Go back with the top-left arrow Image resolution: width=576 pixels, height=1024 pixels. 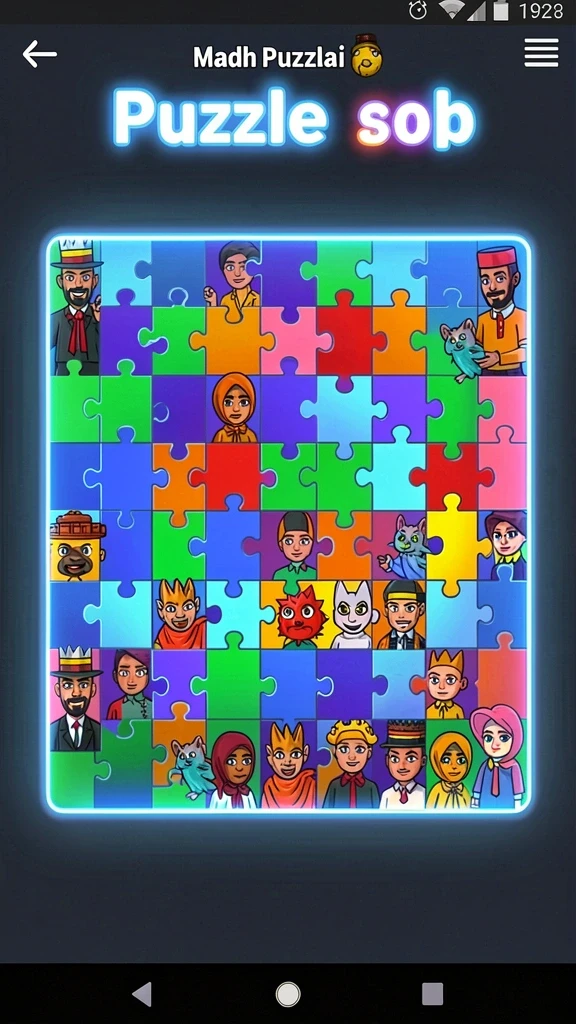[39, 54]
